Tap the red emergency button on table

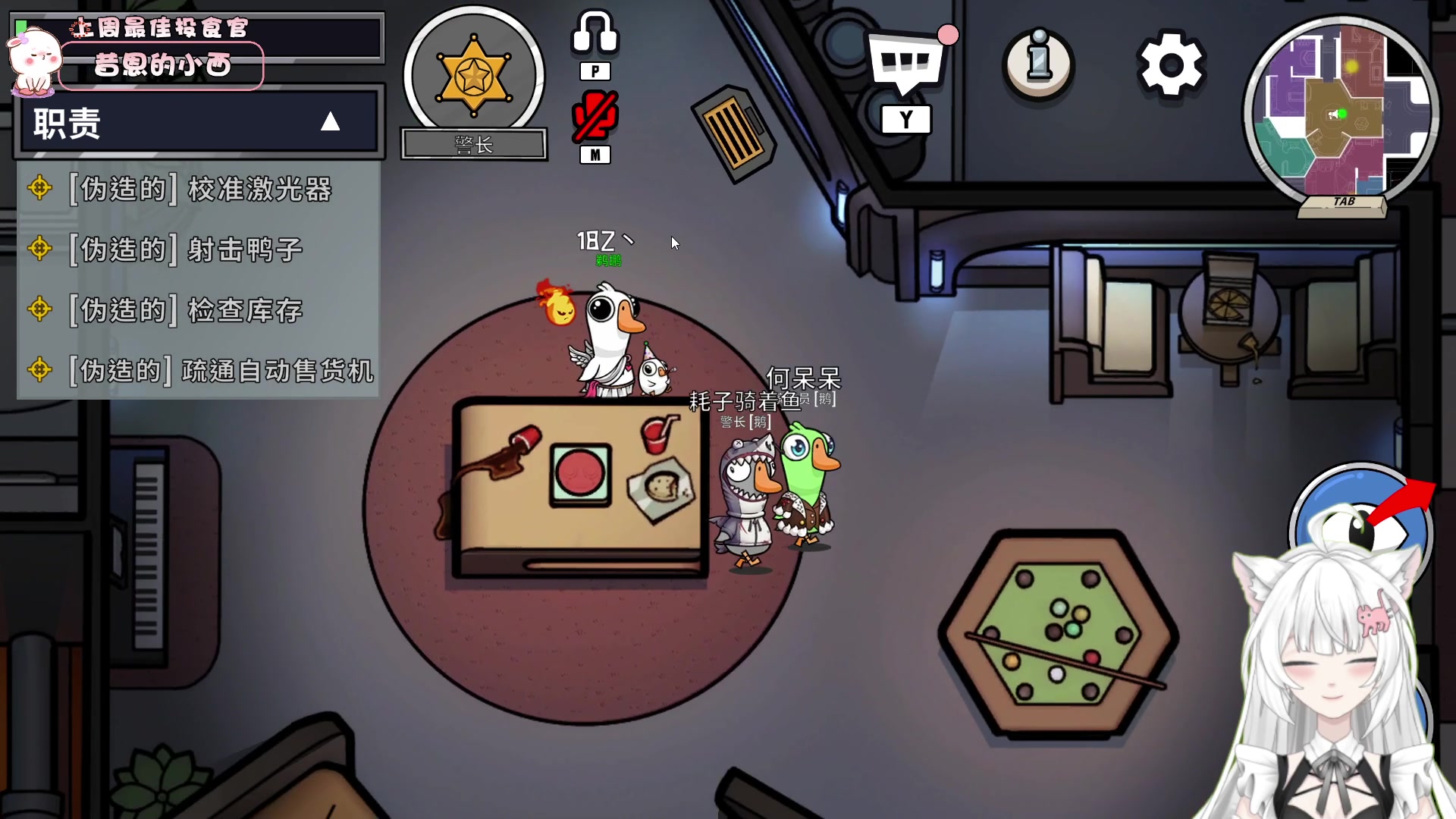580,474
